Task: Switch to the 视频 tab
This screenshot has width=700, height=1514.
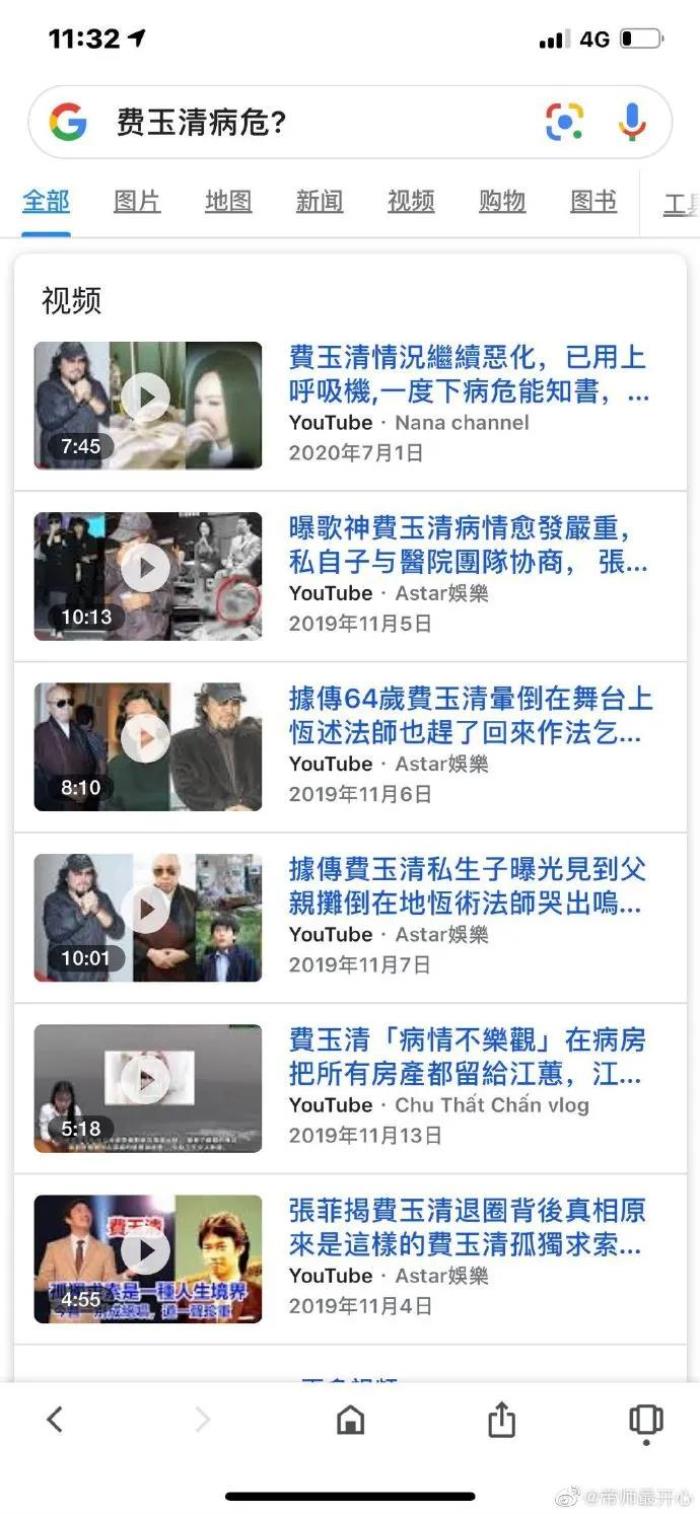Action: click(411, 201)
